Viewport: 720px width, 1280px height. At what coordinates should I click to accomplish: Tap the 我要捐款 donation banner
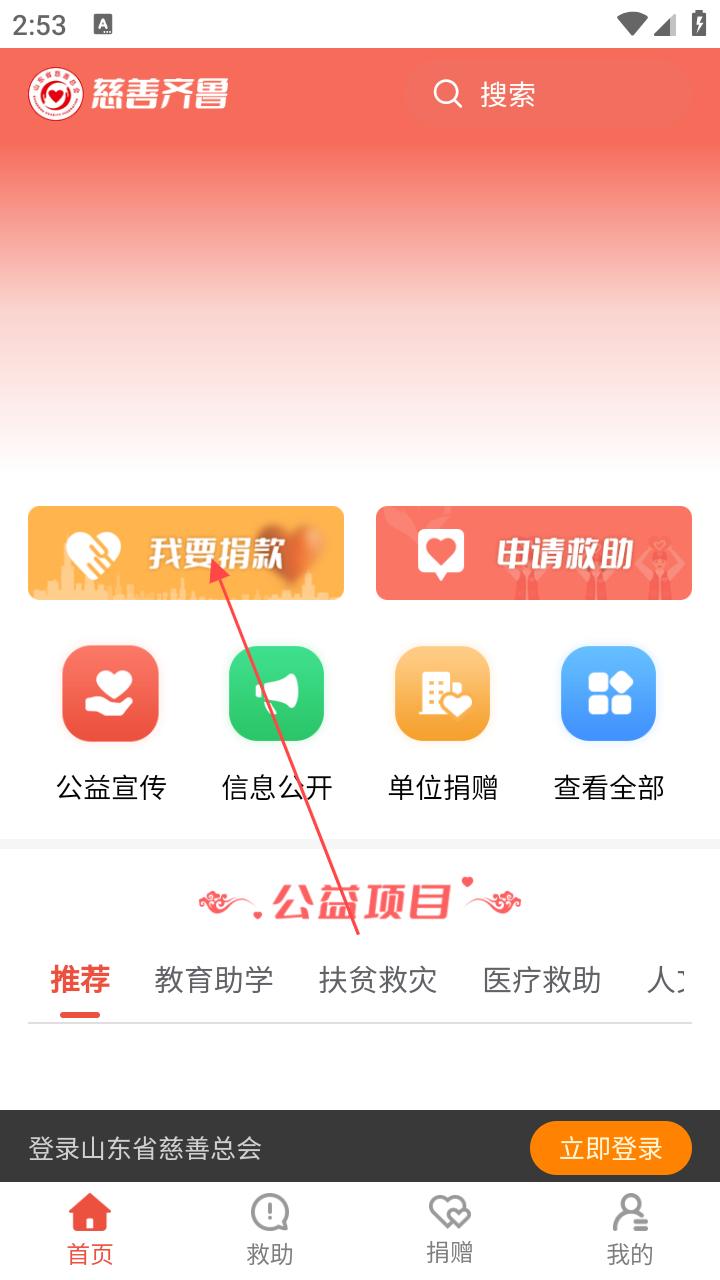pyautogui.click(x=186, y=553)
